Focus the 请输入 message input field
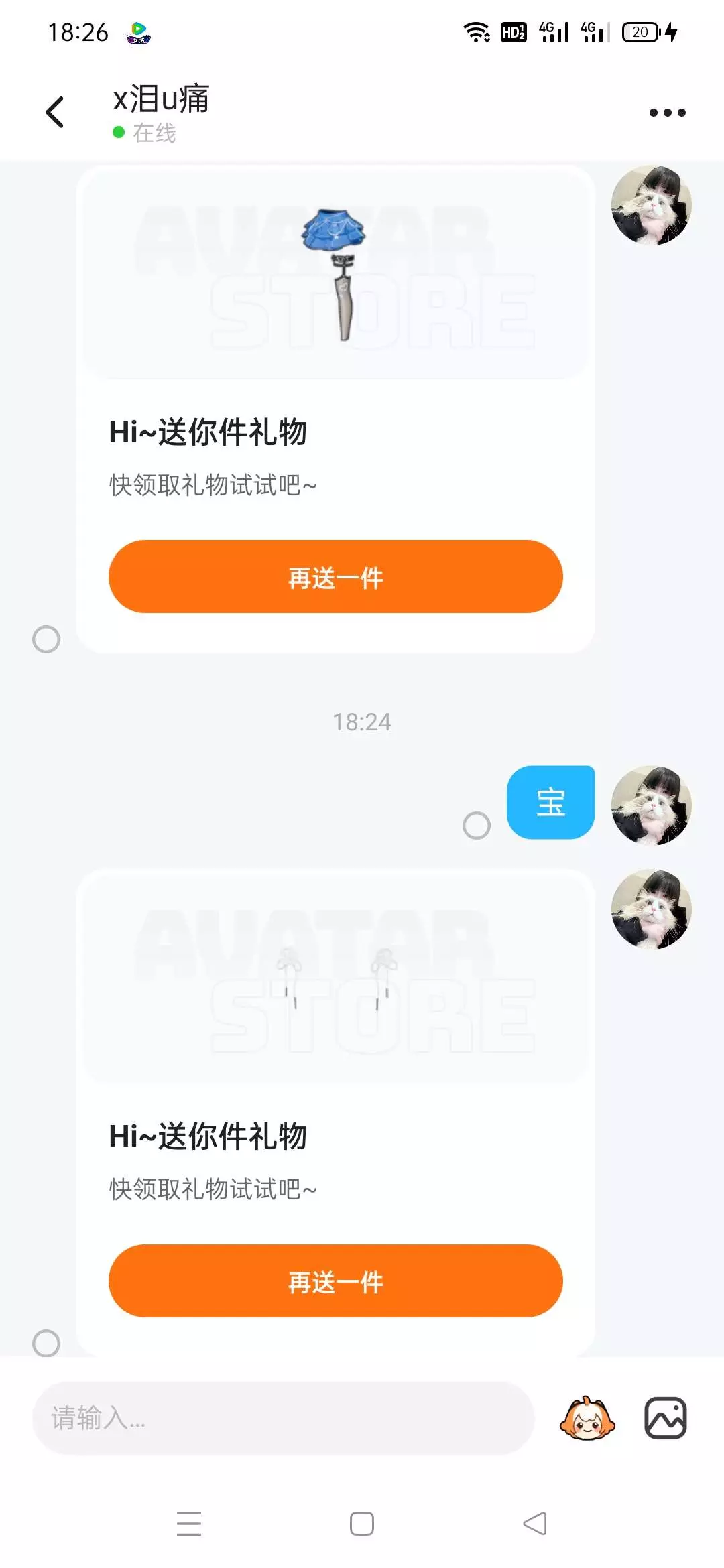724x1568 pixels. 283,1417
